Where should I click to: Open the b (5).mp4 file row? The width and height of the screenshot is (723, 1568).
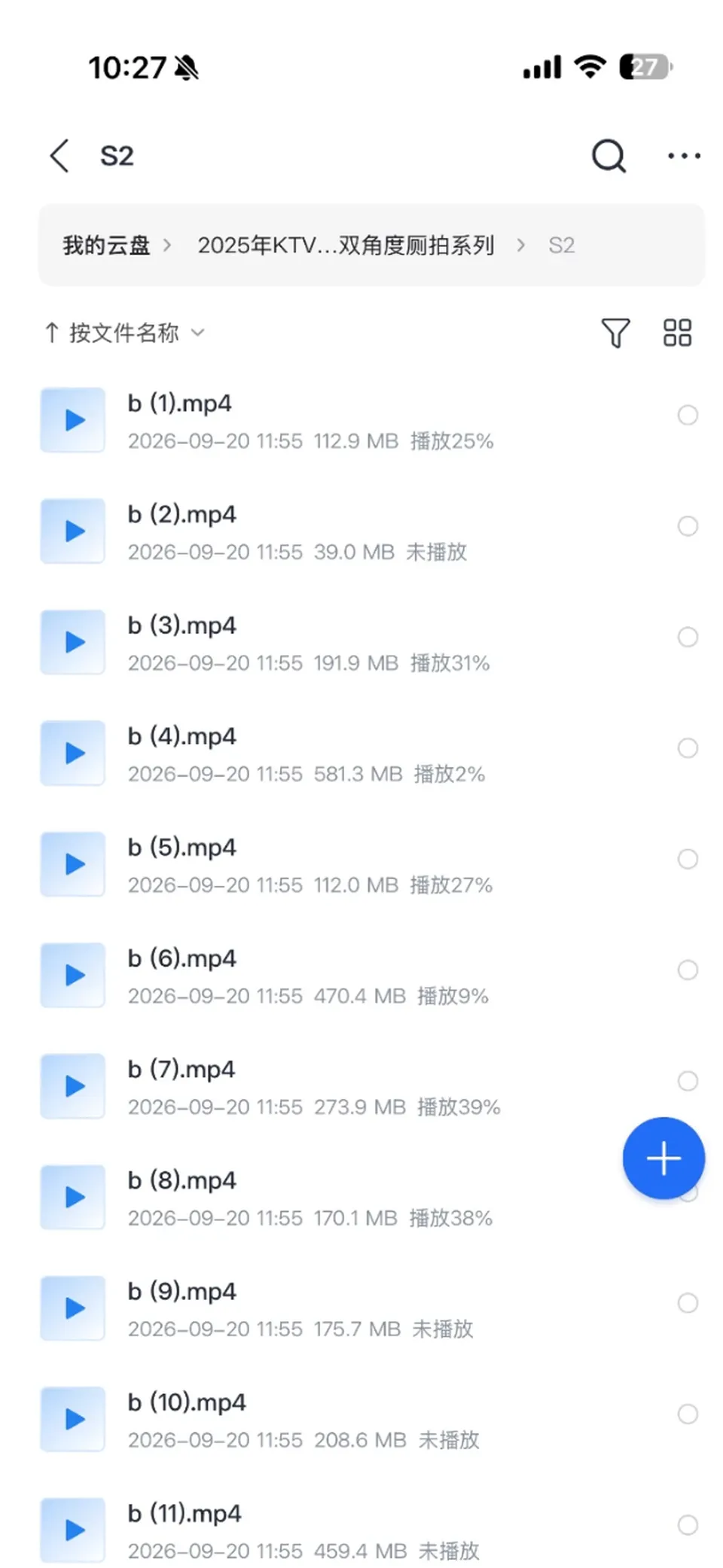click(361, 865)
